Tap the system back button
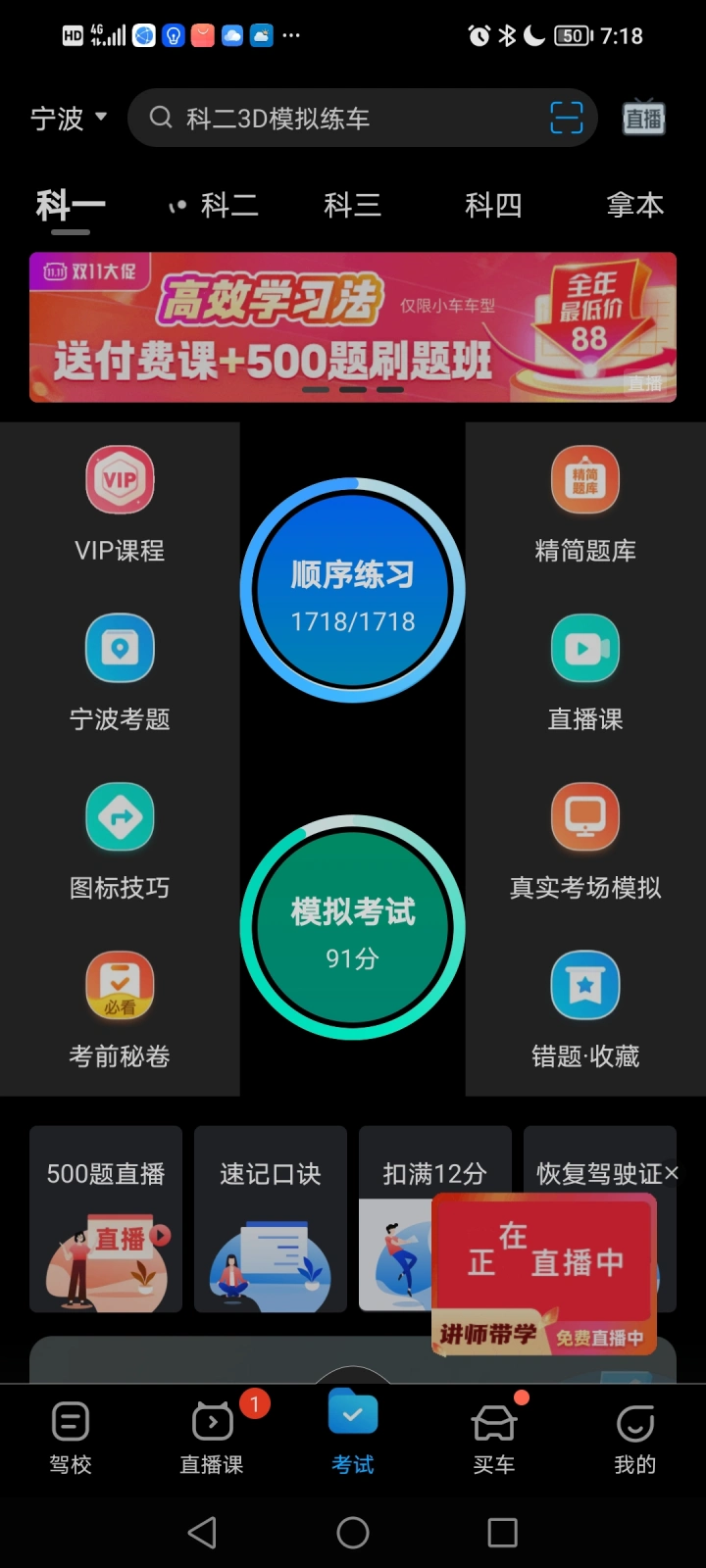Viewport: 706px width, 1568px height. [x=202, y=1532]
